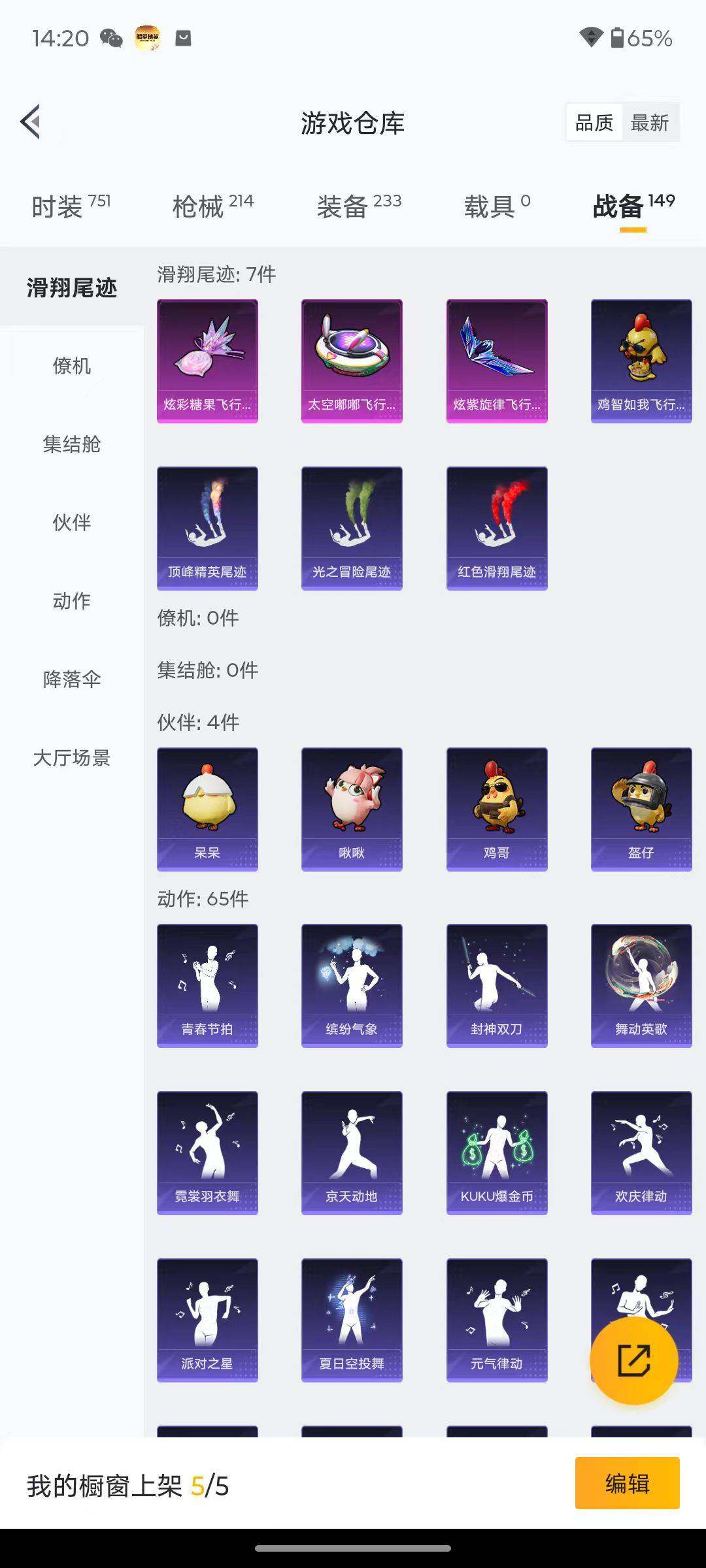Screen dimensions: 706x1568
Task: Jump to 动作 category in sidebar
Action: click(71, 601)
